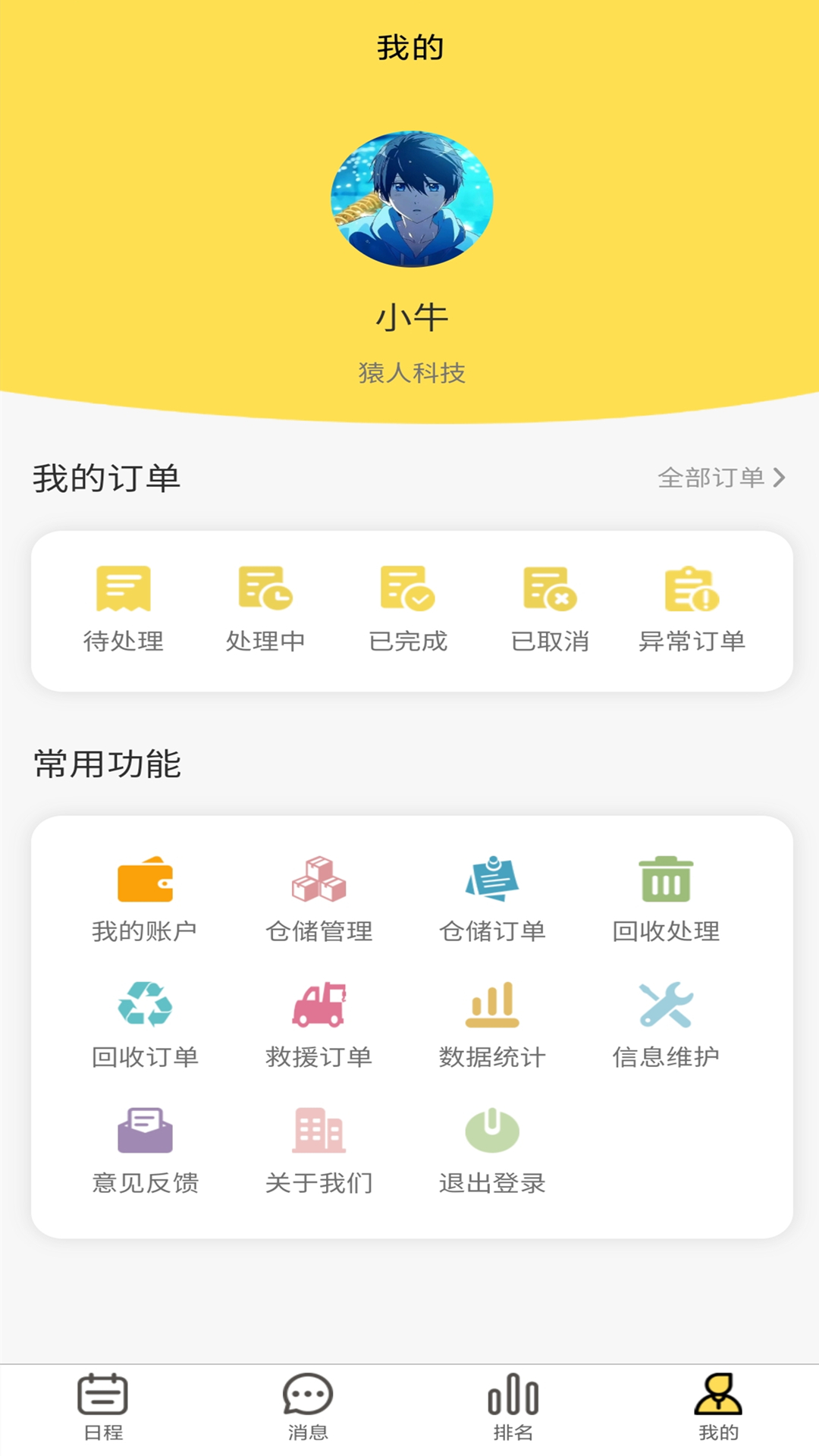
Task: Select 回收处理
Action: click(666, 900)
